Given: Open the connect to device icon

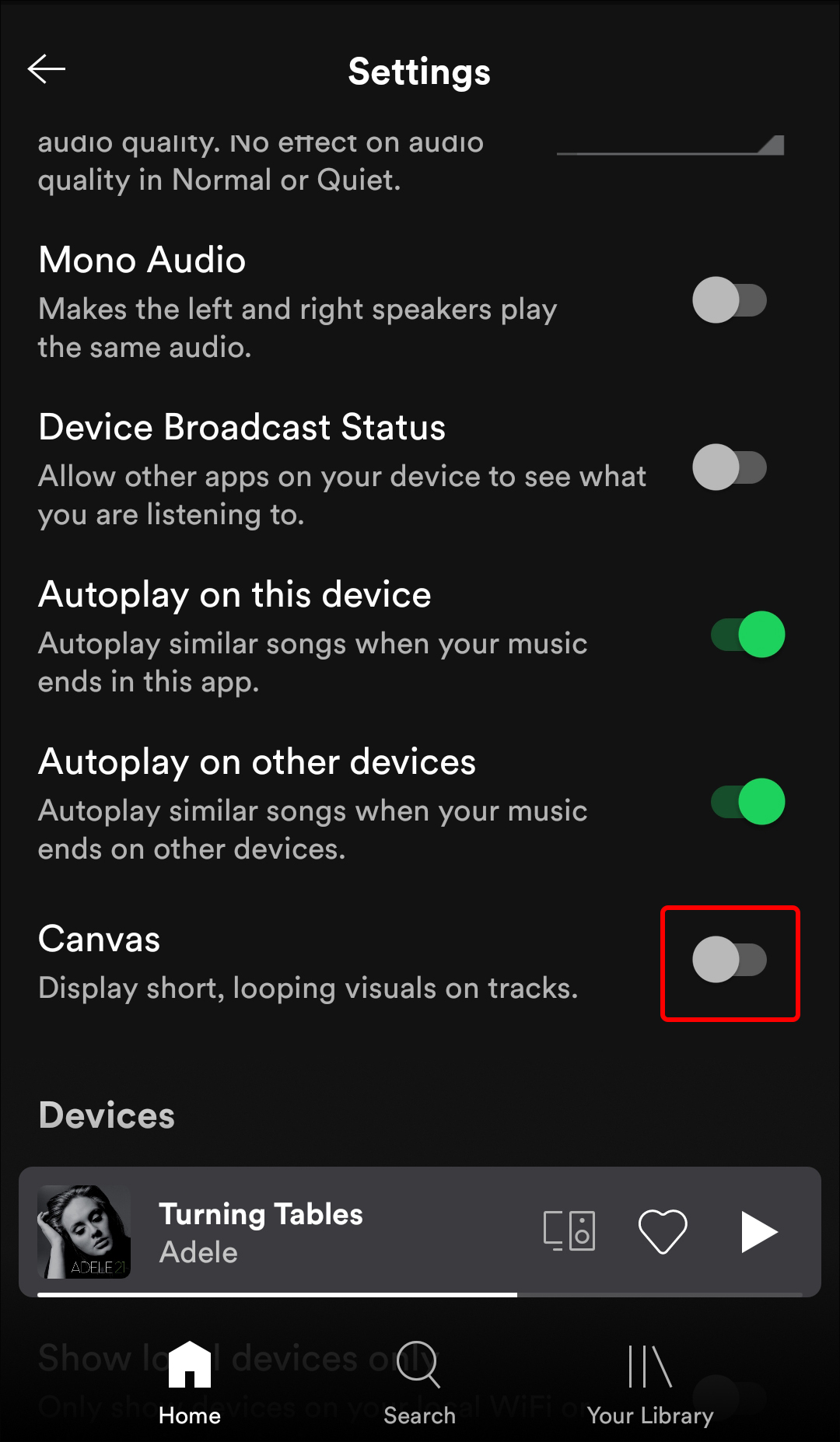Looking at the screenshot, I should click(569, 1231).
